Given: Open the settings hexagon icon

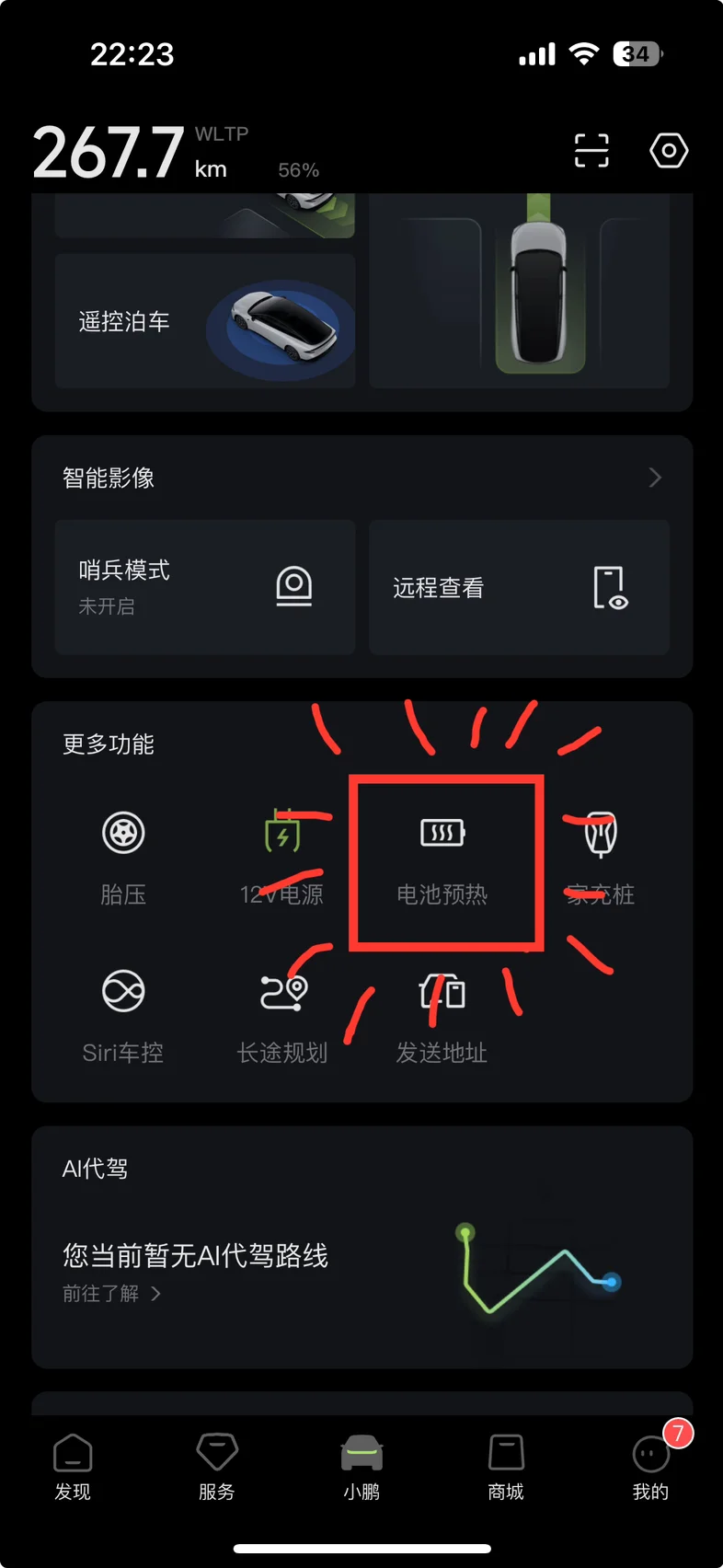Looking at the screenshot, I should point(669,150).
